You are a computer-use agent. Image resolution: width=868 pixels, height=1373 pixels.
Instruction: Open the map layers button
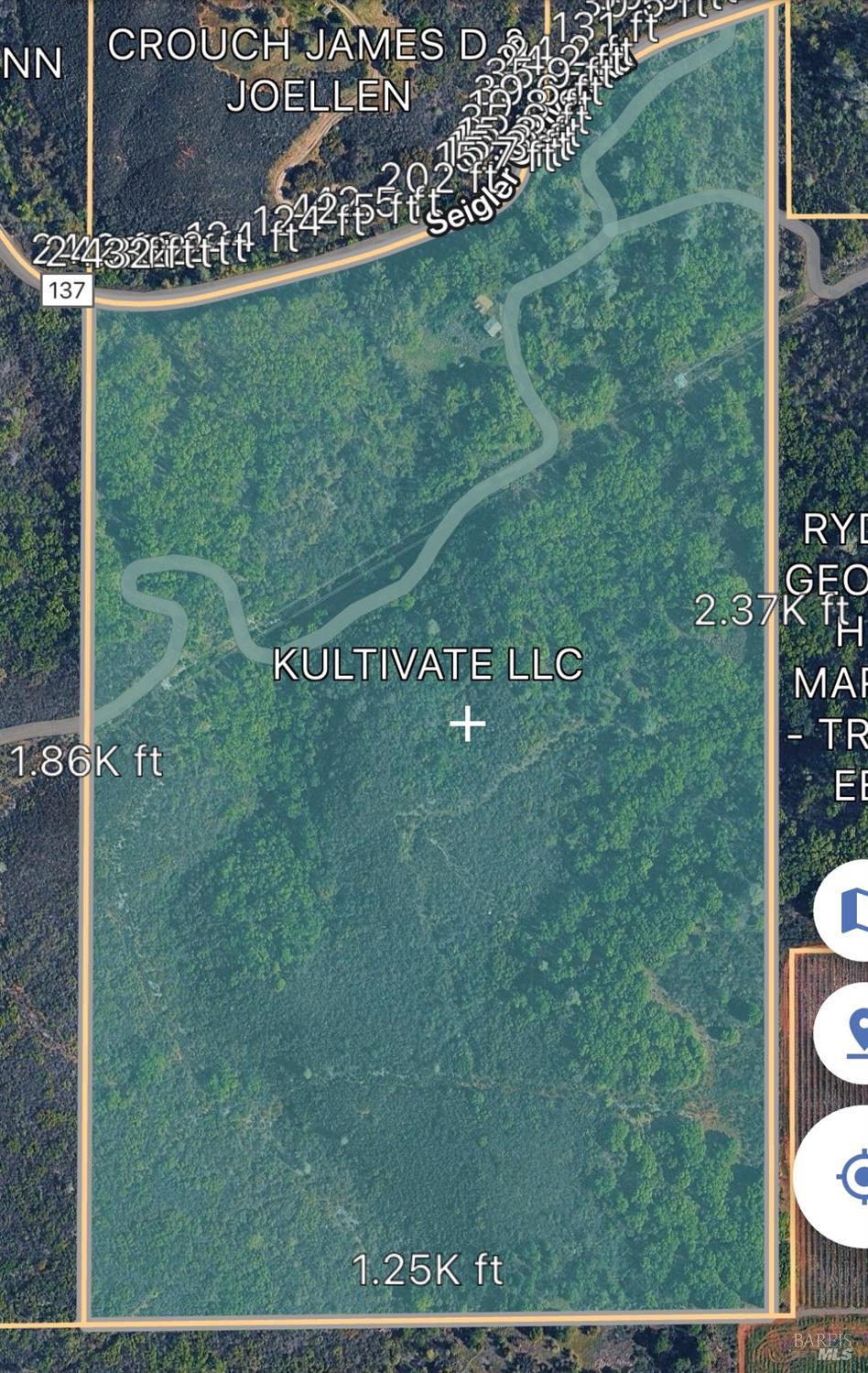click(x=848, y=910)
